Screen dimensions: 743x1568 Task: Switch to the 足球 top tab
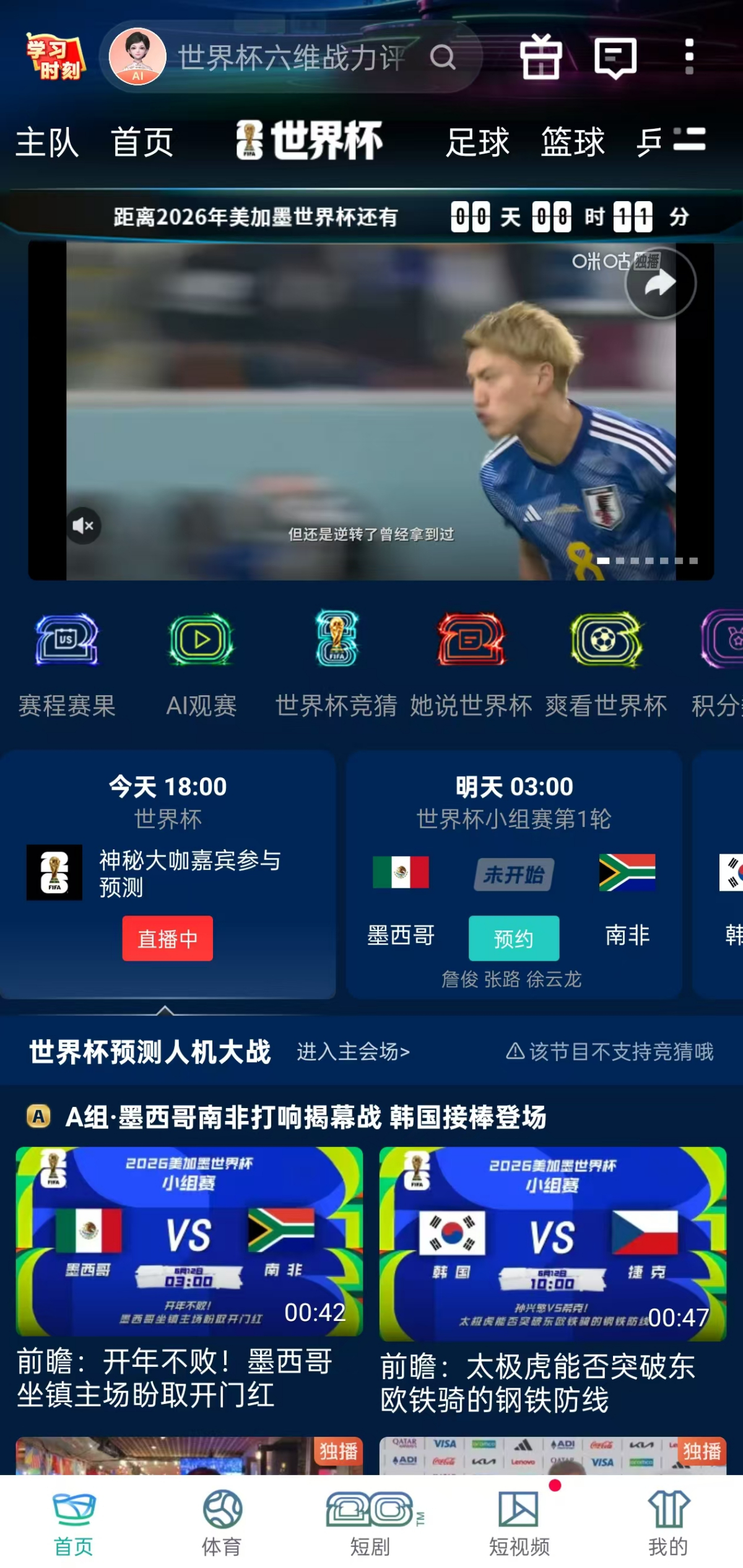[x=478, y=142]
